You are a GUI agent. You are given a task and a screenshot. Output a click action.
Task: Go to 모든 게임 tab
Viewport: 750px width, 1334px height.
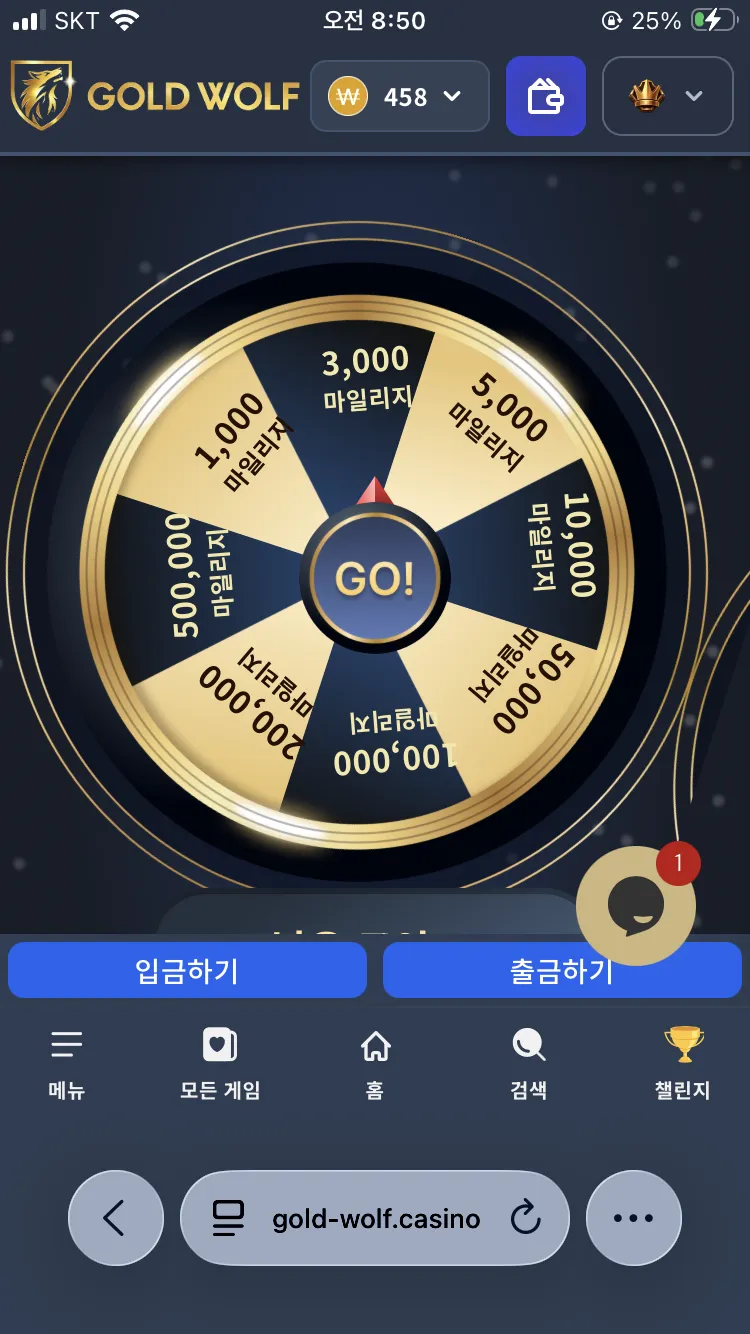click(220, 1065)
